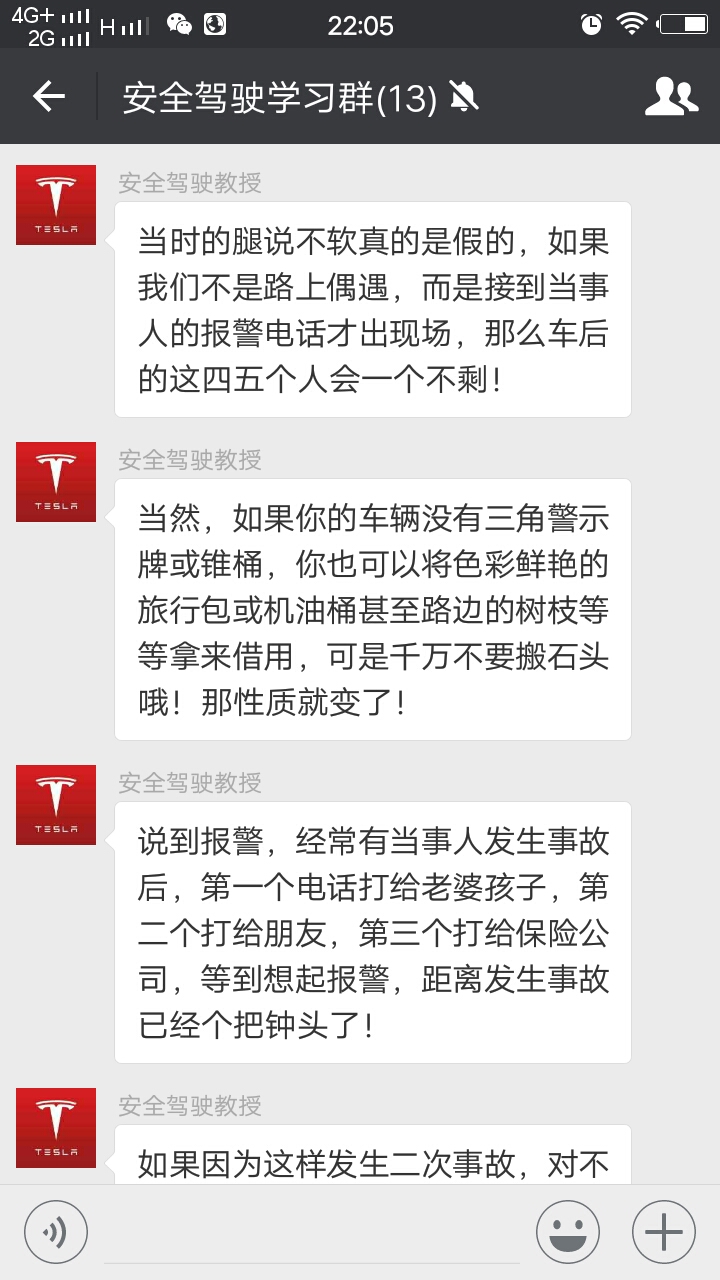Open group settings via the title 安全驾驶学习群(13)
The width and height of the screenshot is (720, 1280).
[x=277, y=97]
